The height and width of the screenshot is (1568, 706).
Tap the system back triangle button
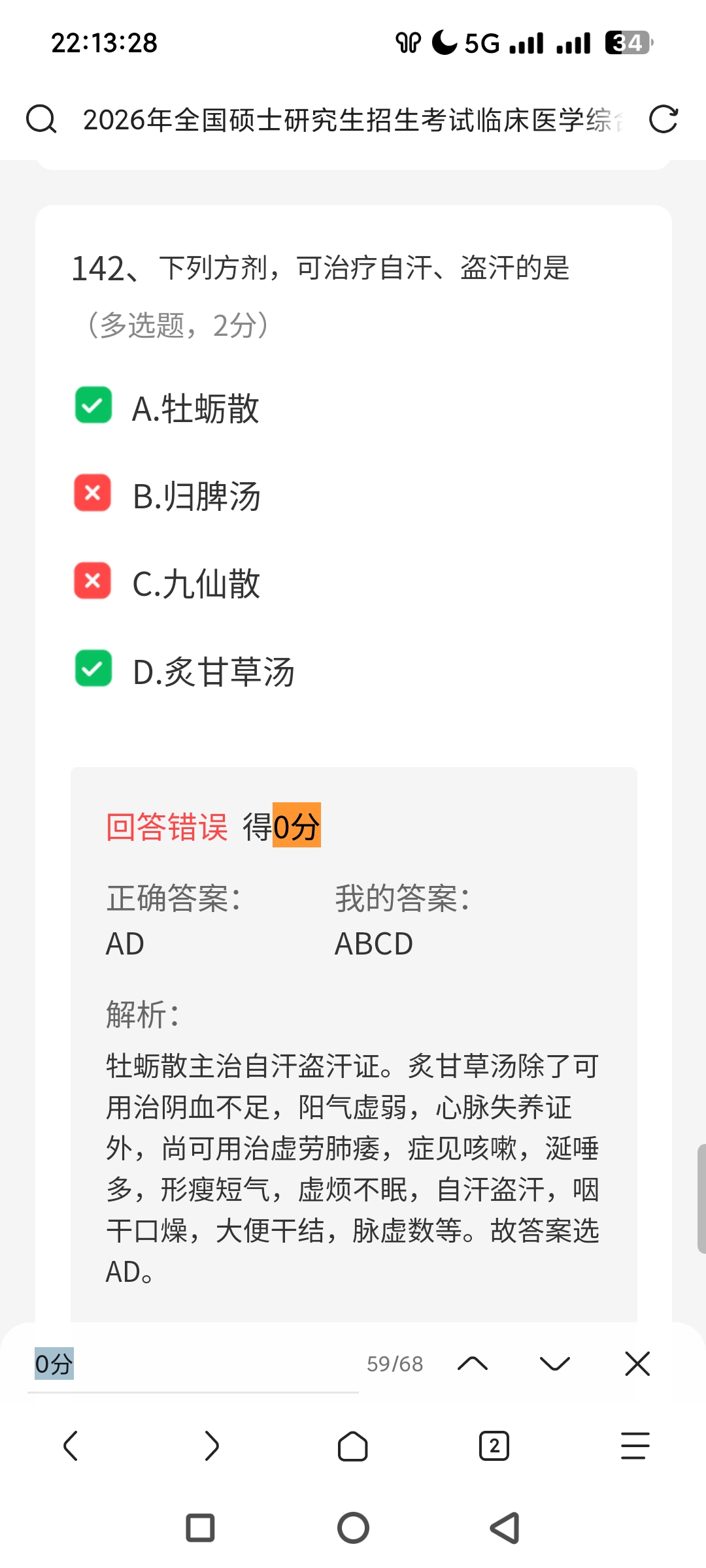tap(505, 1528)
